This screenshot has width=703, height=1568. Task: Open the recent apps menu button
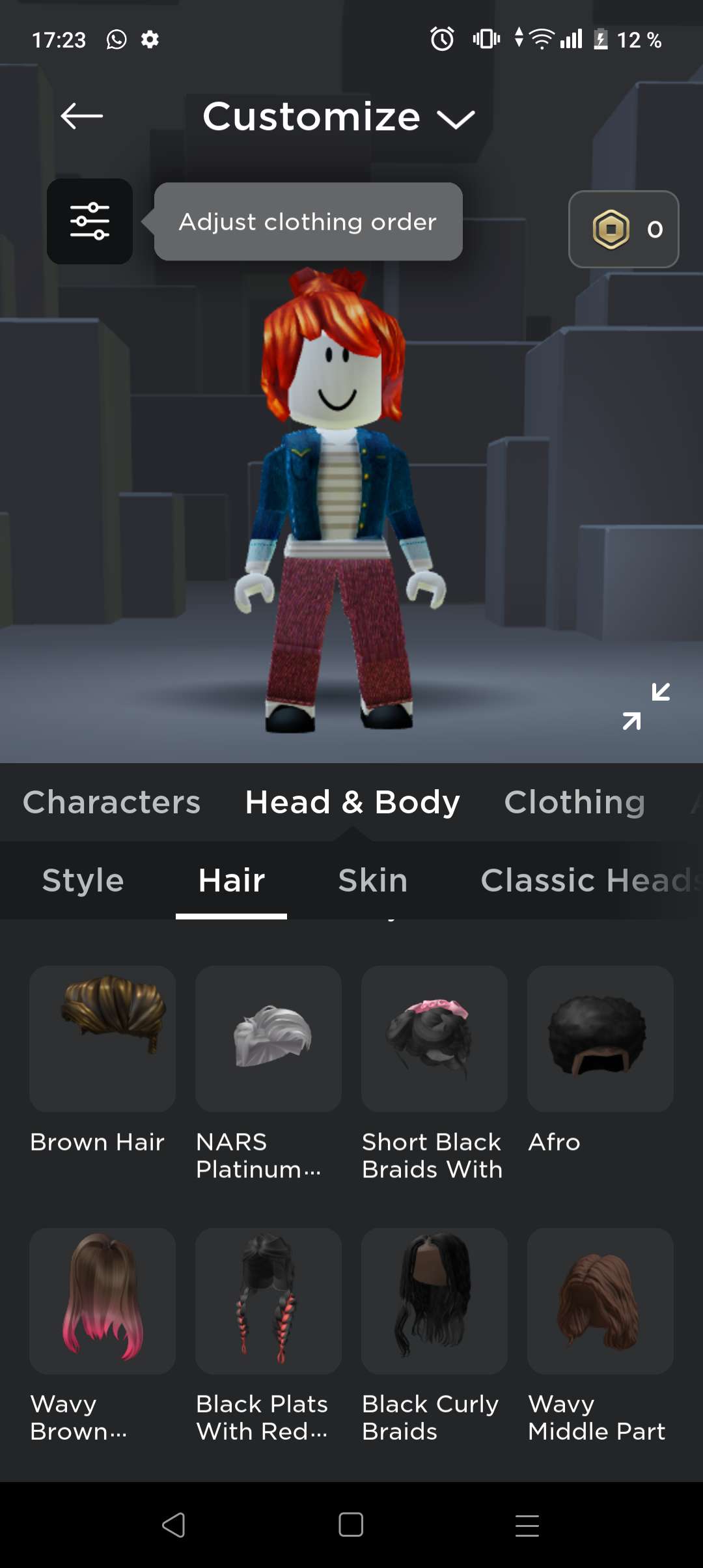[527, 1525]
